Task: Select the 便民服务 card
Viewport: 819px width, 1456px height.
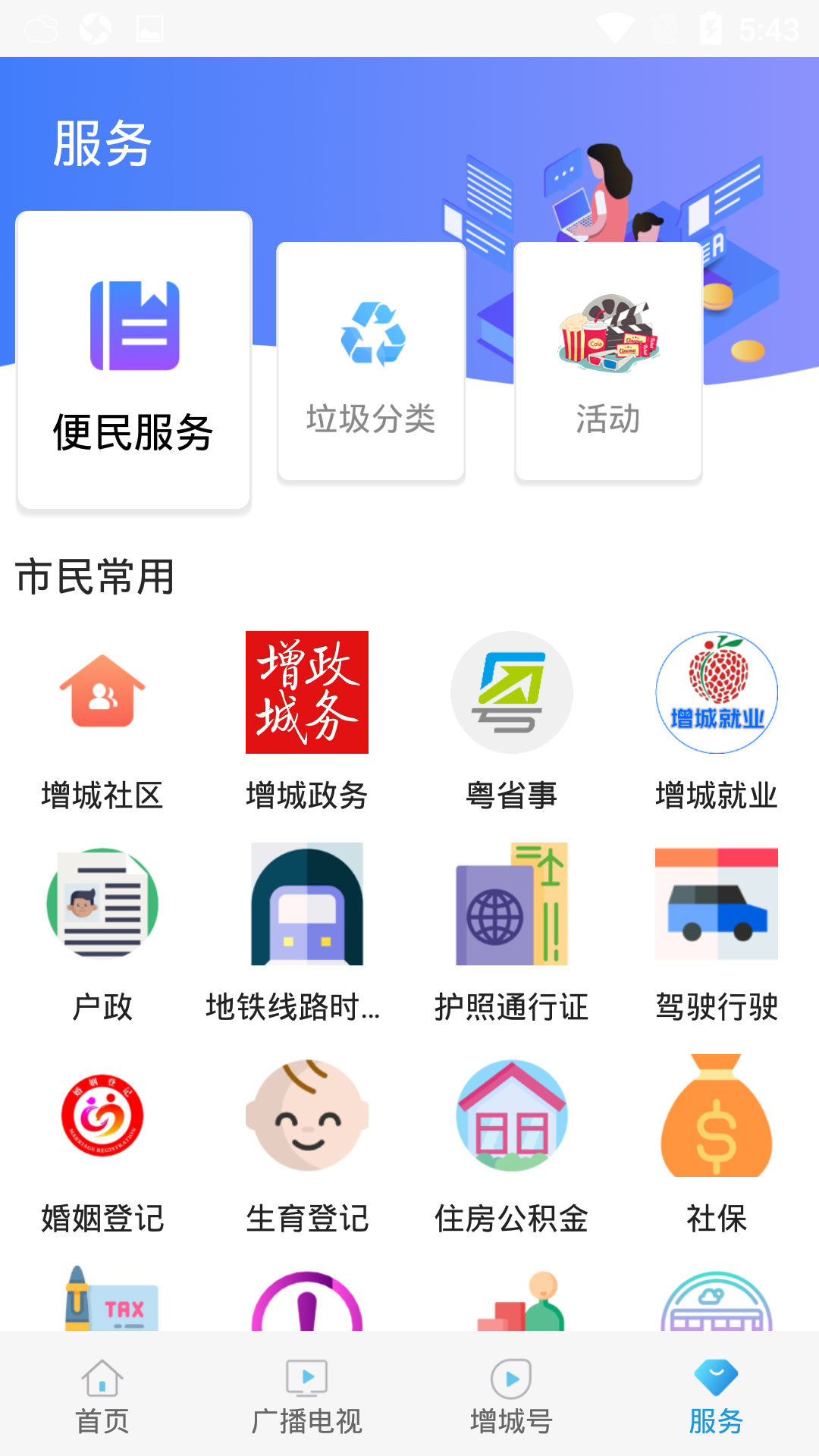Action: (133, 361)
